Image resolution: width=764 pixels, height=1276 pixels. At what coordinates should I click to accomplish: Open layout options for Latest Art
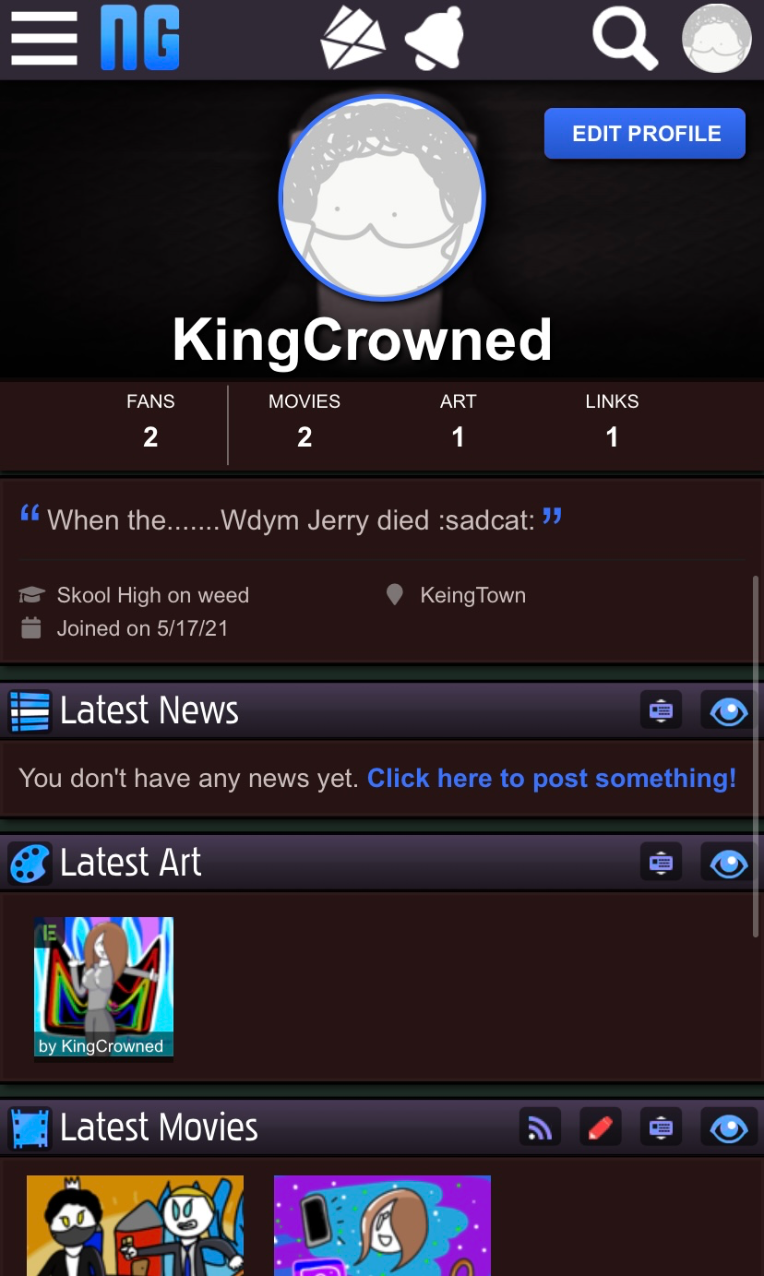tap(661, 862)
